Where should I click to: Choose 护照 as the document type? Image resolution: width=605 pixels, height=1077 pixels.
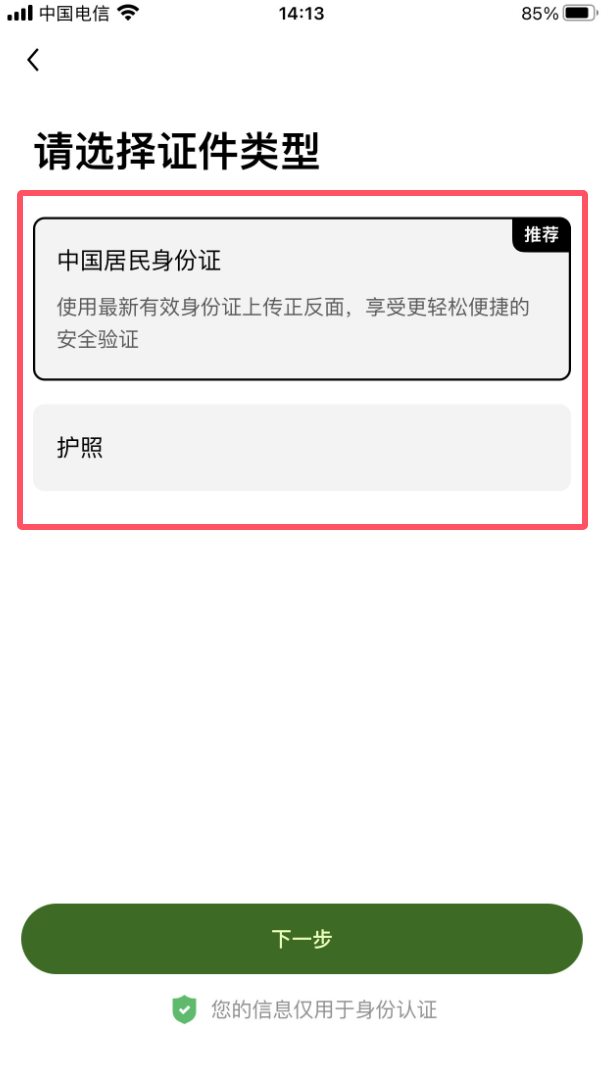(301, 448)
